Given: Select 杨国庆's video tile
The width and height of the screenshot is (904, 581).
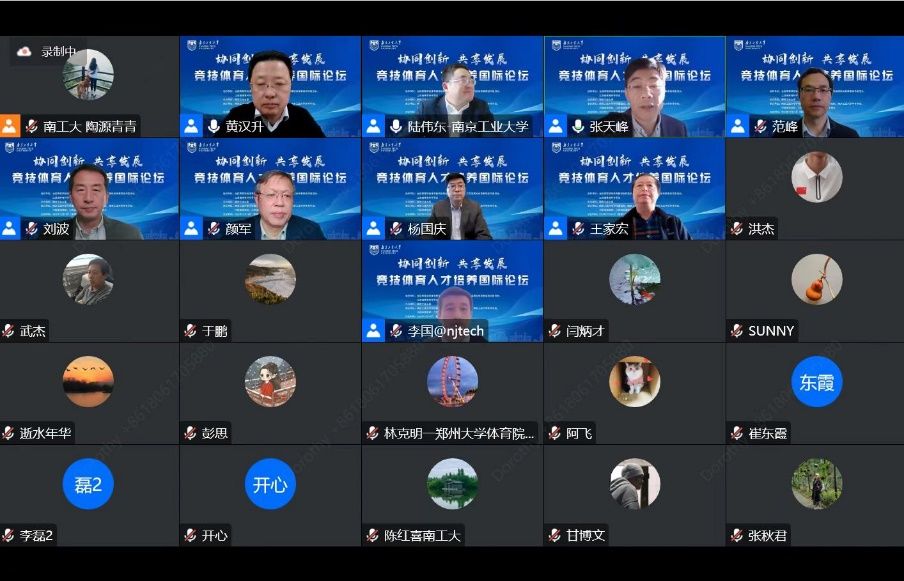Looking at the screenshot, I should [452, 189].
